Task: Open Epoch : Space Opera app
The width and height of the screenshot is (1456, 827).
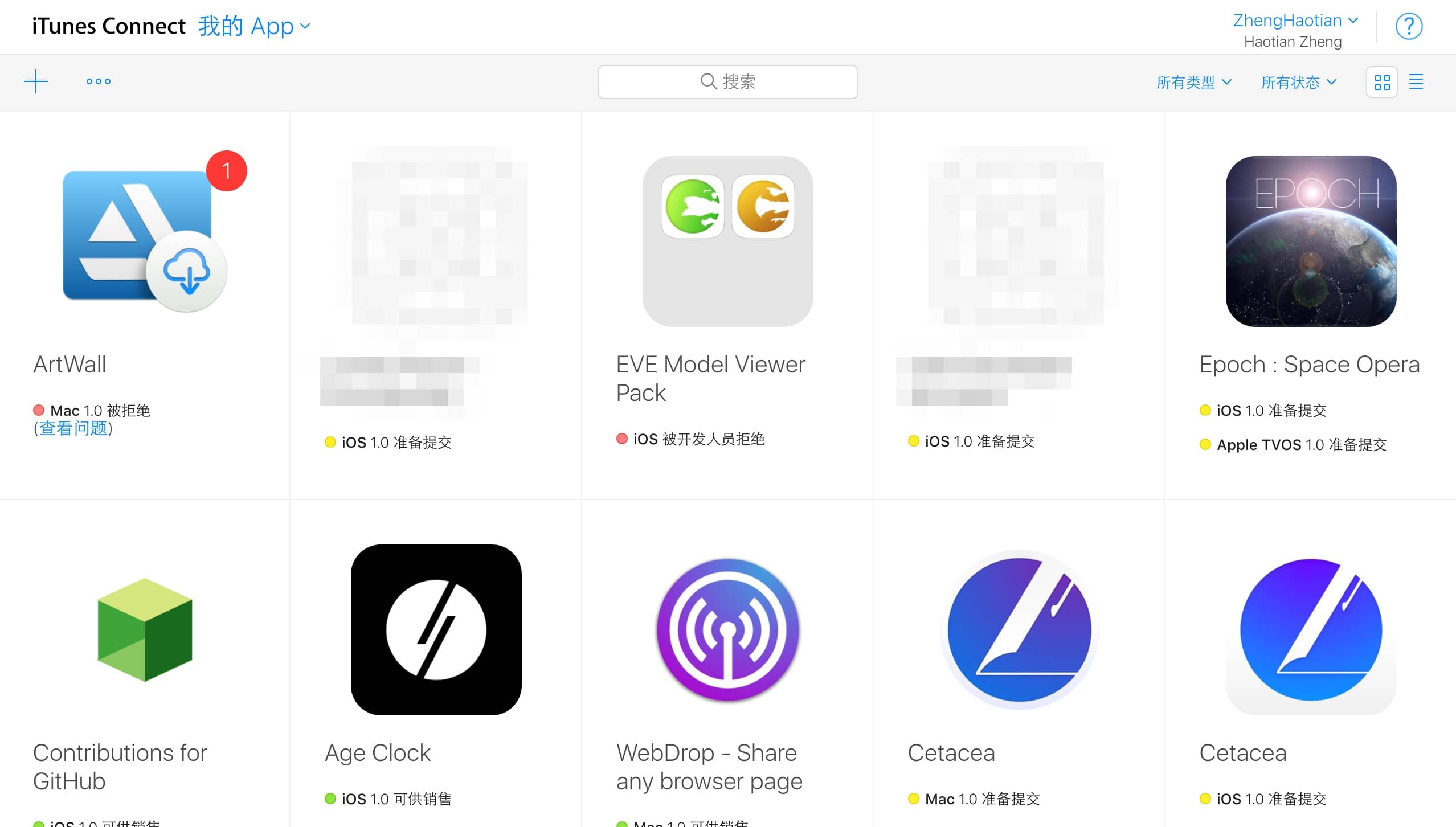Action: coord(1310,241)
